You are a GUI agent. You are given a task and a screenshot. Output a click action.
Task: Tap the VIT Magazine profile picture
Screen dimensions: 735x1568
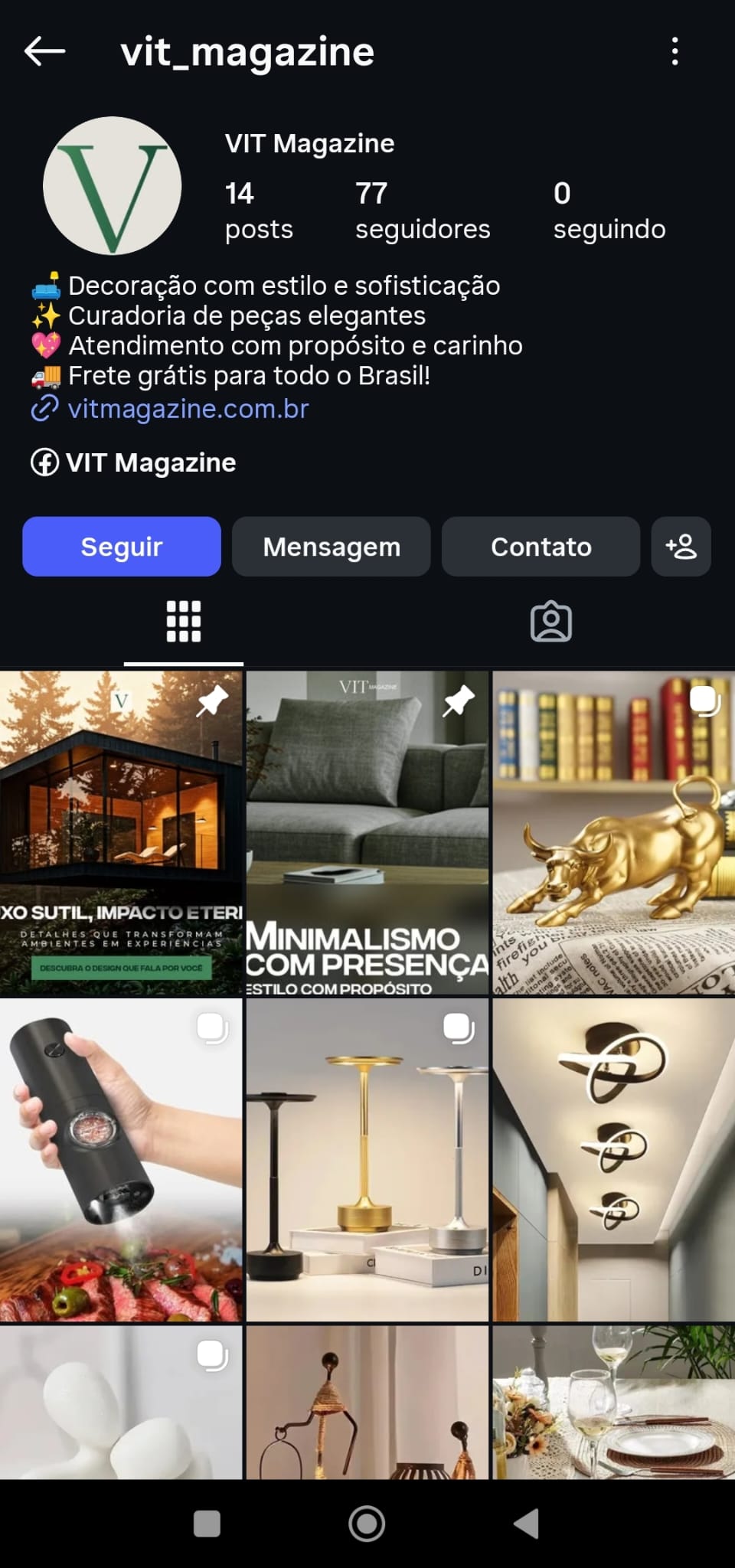click(113, 186)
